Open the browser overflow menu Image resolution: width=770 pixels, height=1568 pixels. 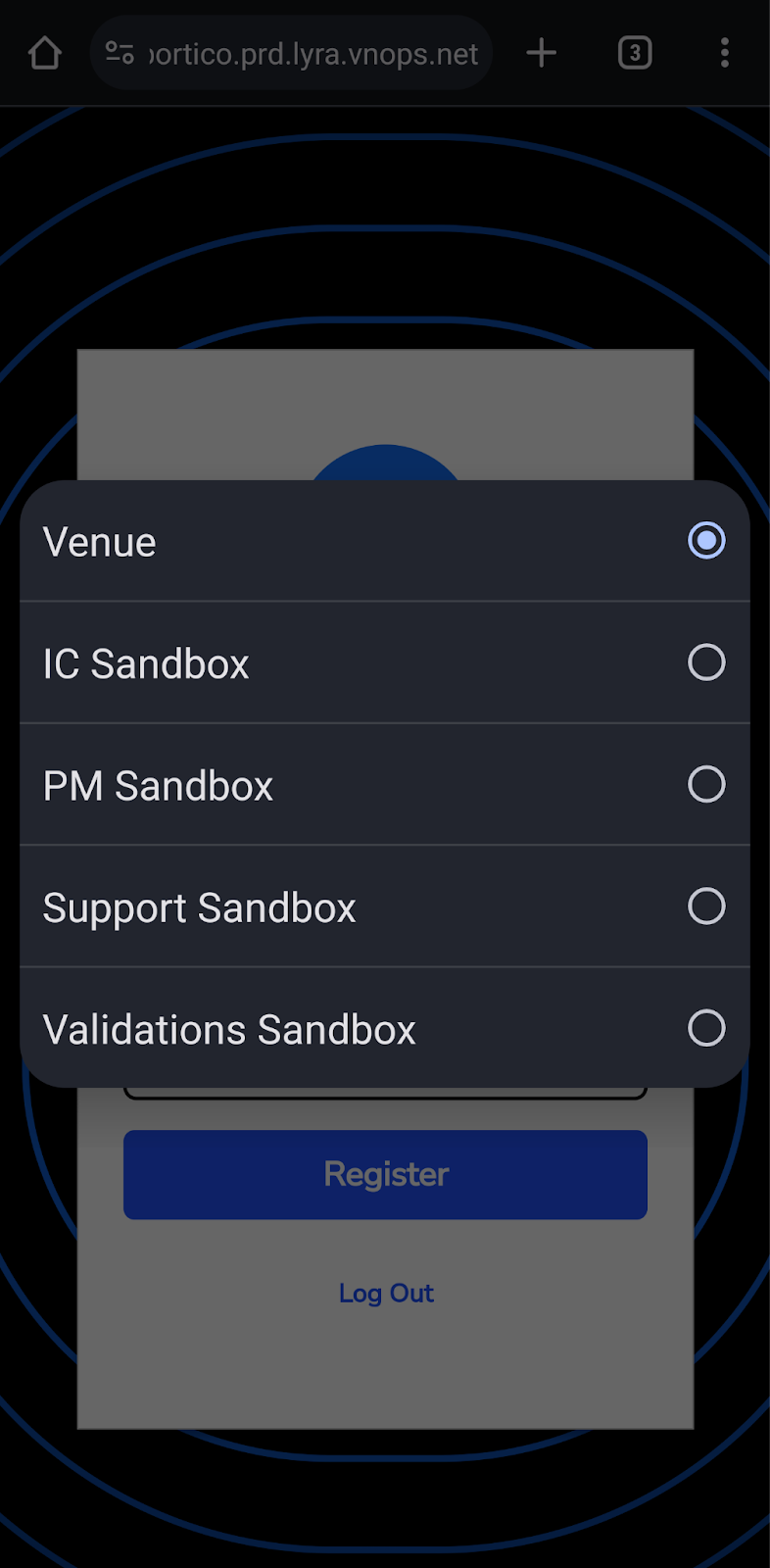point(725,53)
